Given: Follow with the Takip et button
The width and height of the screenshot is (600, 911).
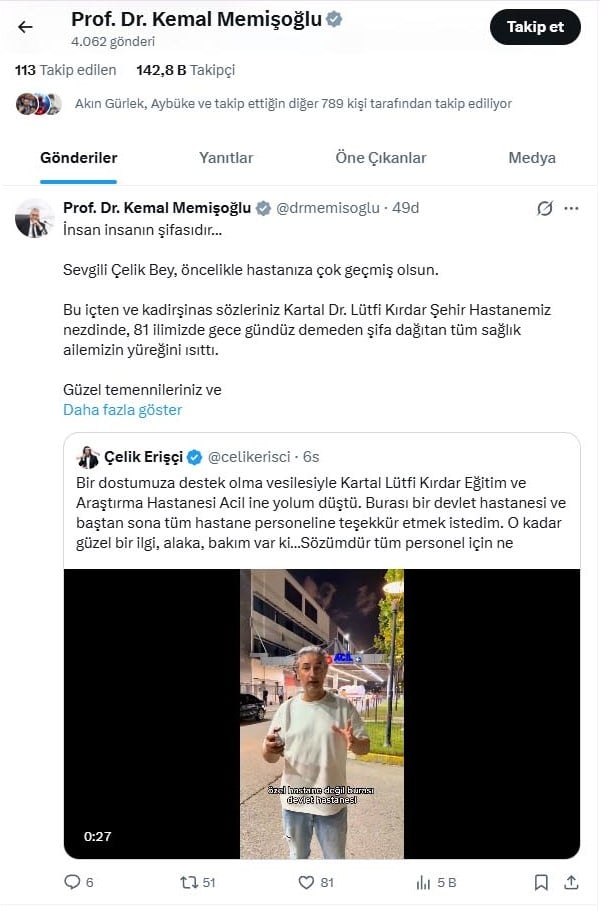Looking at the screenshot, I should (x=535, y=27).
